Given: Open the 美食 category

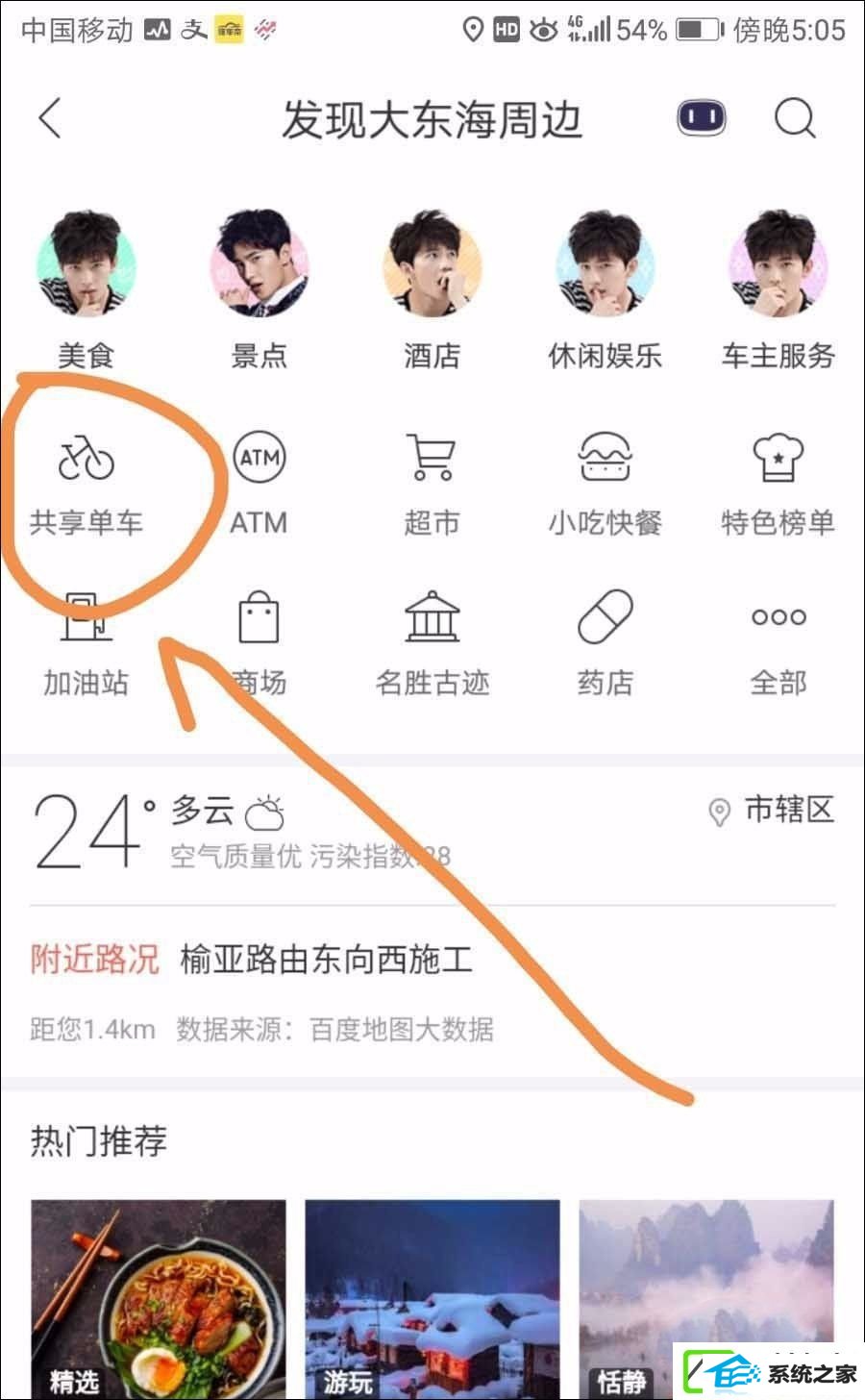Looking at the screenshot, I should [86, 288].
